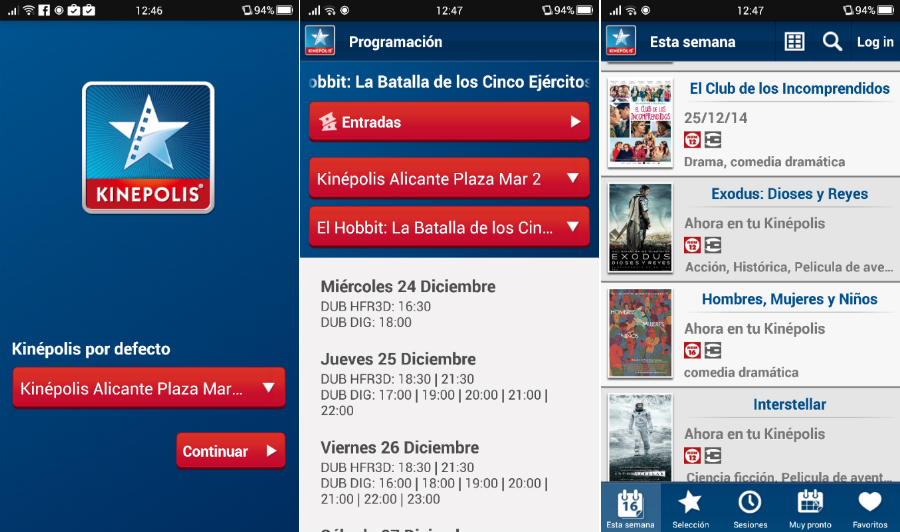Screen dimensions: 900x532
Task: Open the Interstellar movie card
Action: click(750, 435)
